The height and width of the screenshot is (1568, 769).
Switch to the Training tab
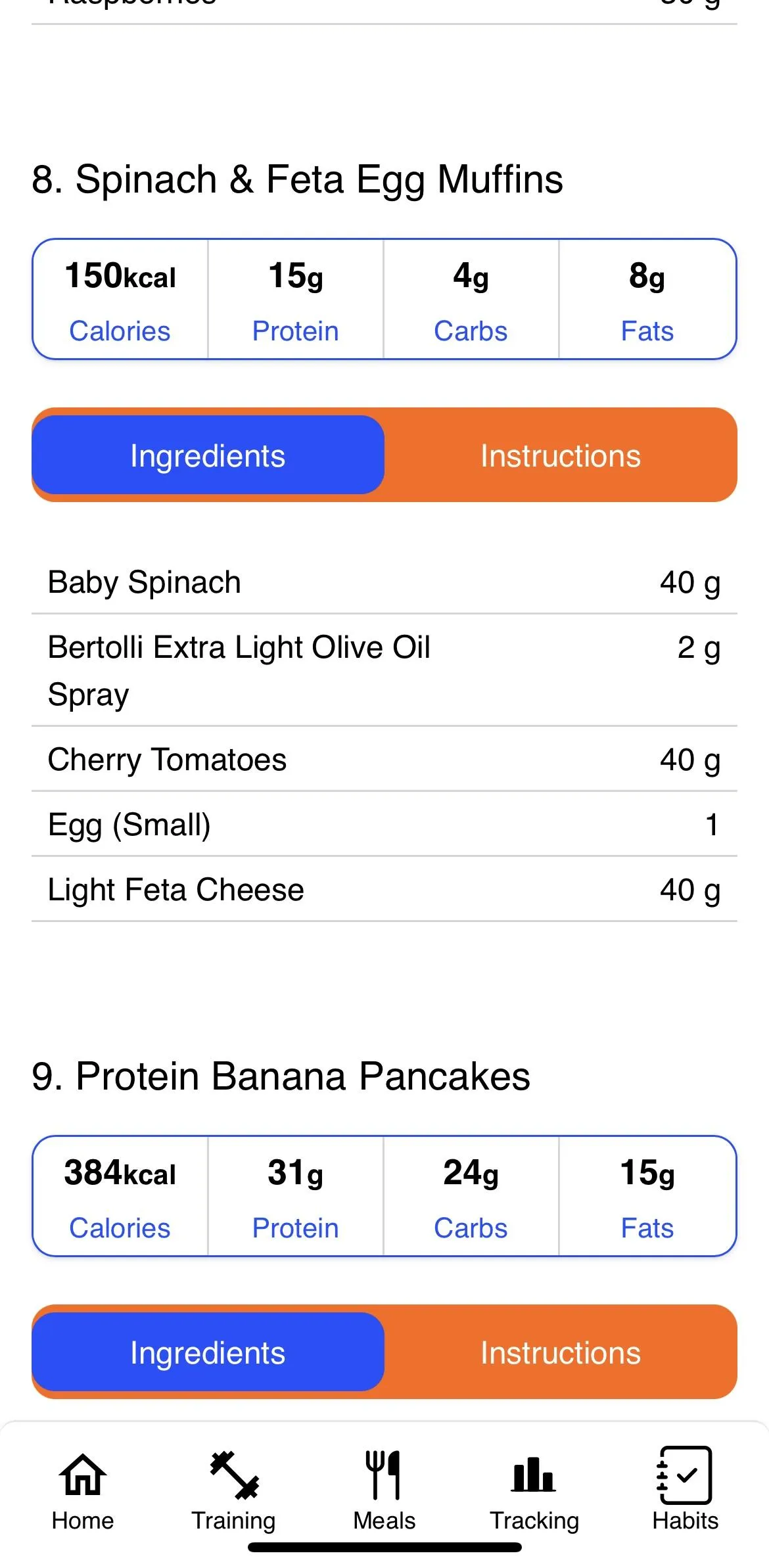pos(233,1490)
